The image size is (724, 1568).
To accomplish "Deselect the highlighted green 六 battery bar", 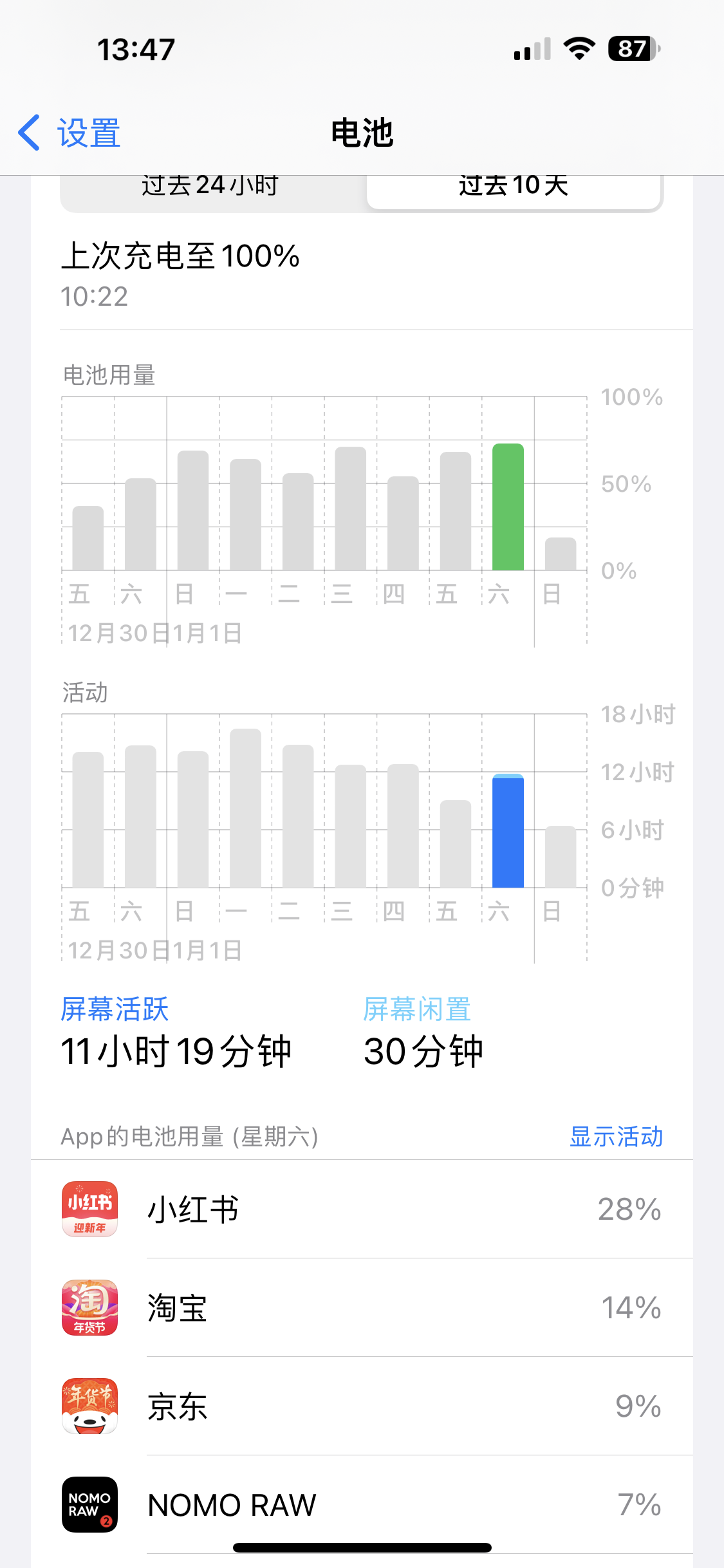I will [508, 507].
